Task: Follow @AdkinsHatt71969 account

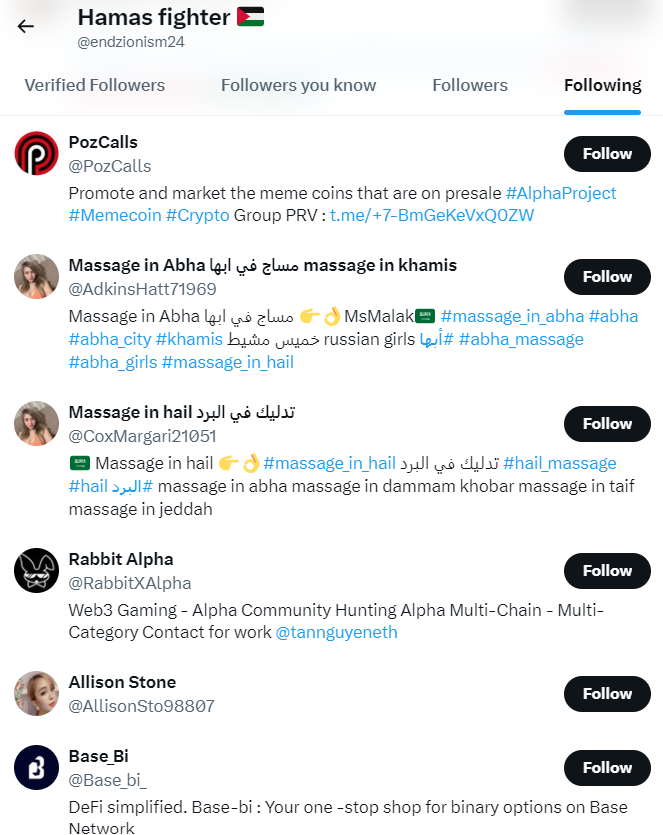Action: [607, 277]
